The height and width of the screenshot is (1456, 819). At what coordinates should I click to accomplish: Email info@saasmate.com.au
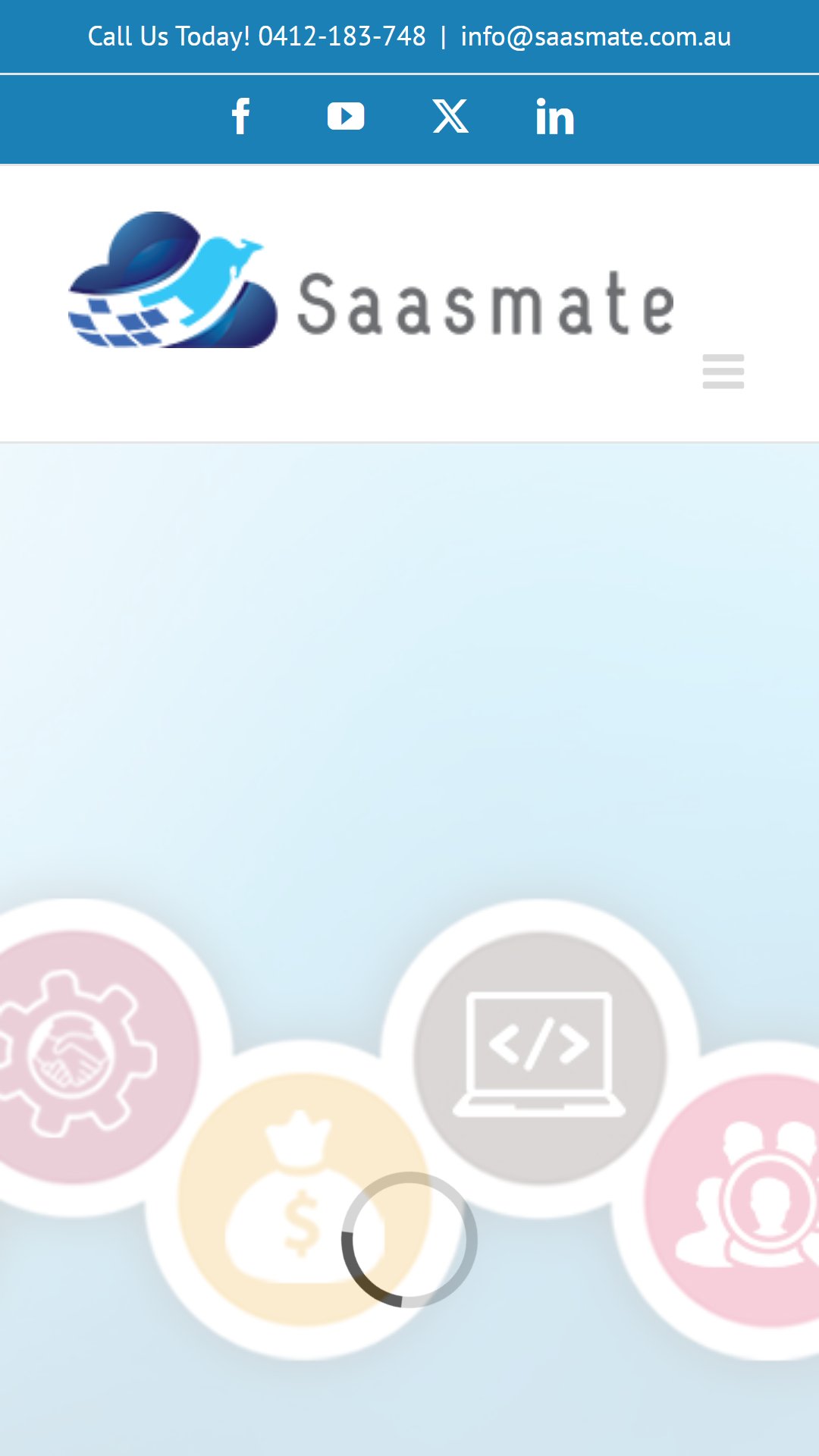point(596,36)
